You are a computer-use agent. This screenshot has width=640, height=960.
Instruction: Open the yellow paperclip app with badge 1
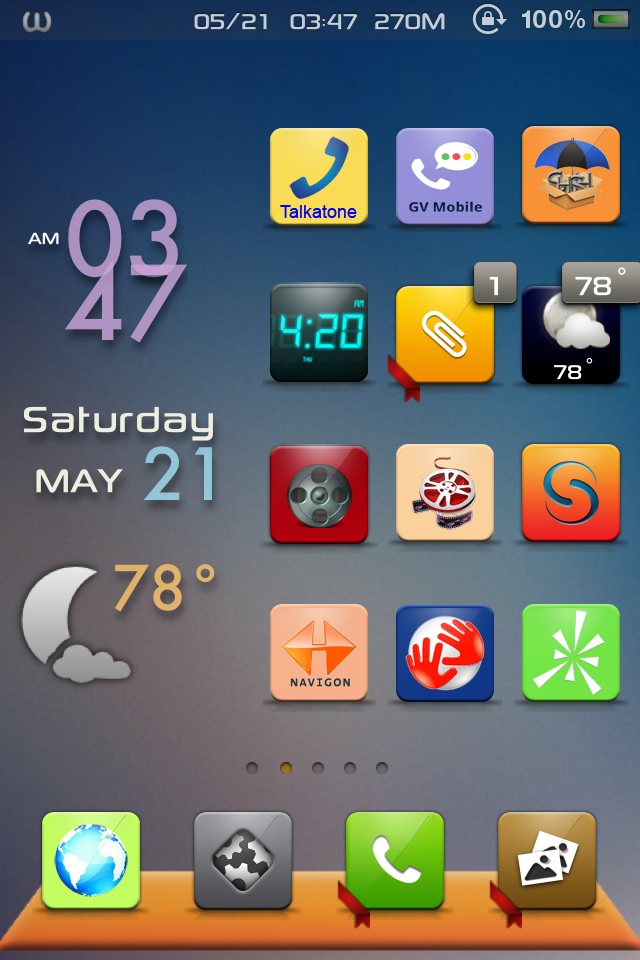pyautogui.click(x=445, y=335)
